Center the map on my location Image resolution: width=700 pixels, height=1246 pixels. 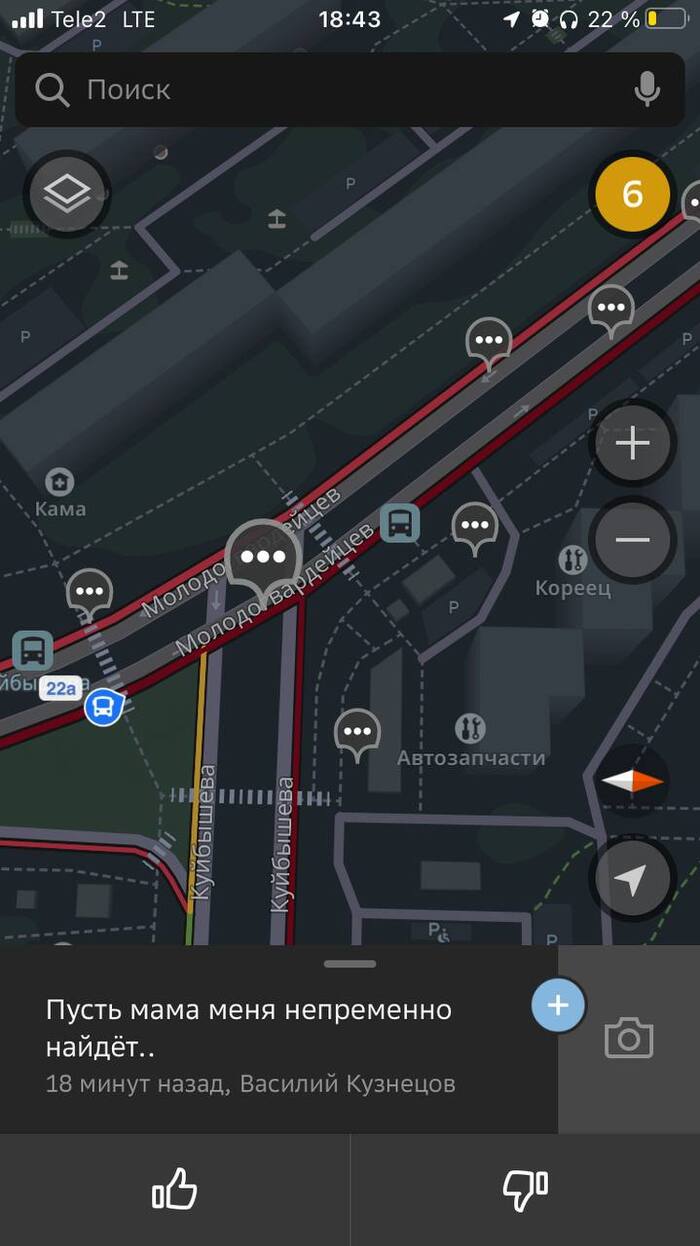[630, 880]
